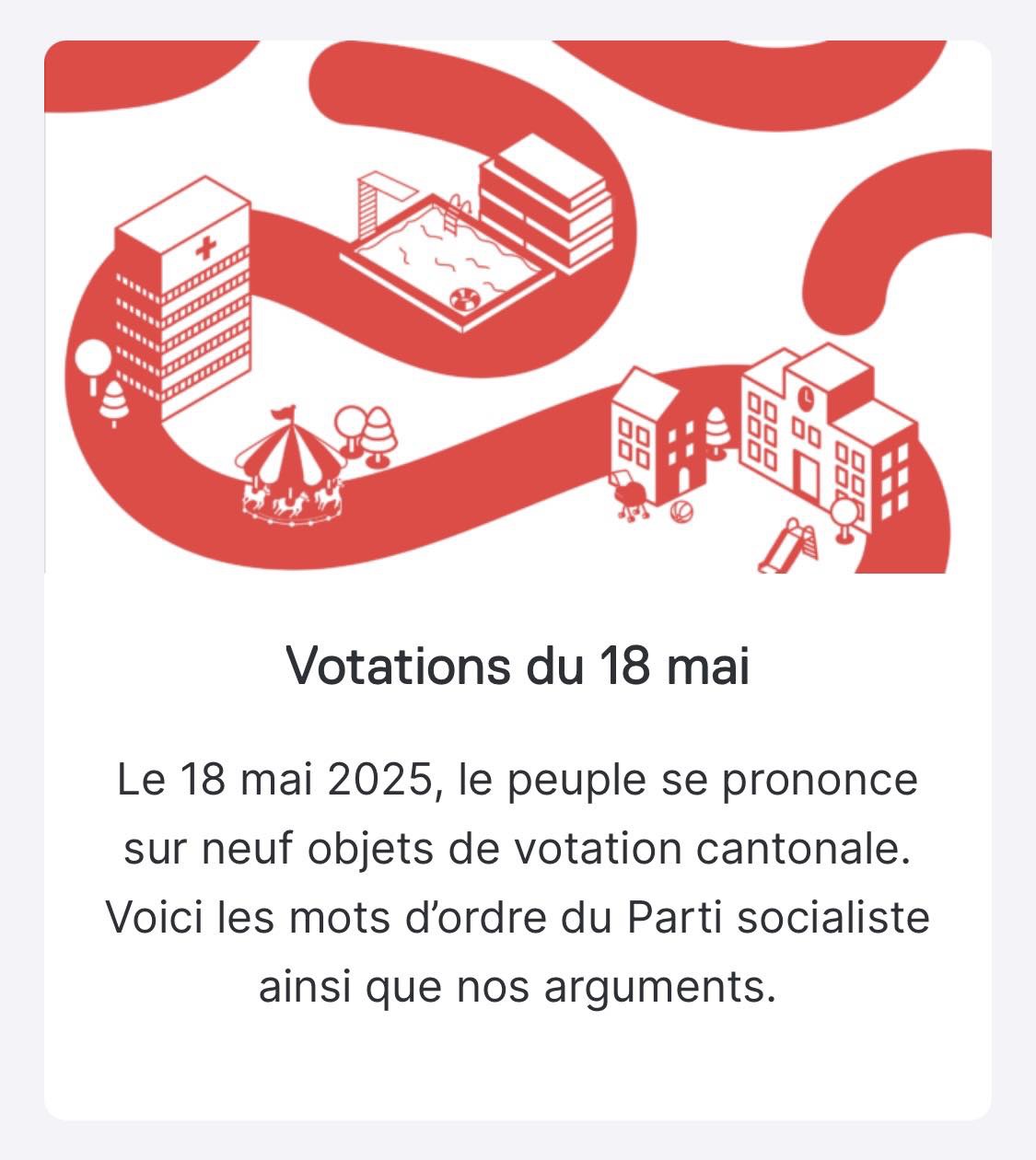Open the Votations du 18 mai card
The width and height of the screenshot is (1036, 1160).
tap(518, 667)
